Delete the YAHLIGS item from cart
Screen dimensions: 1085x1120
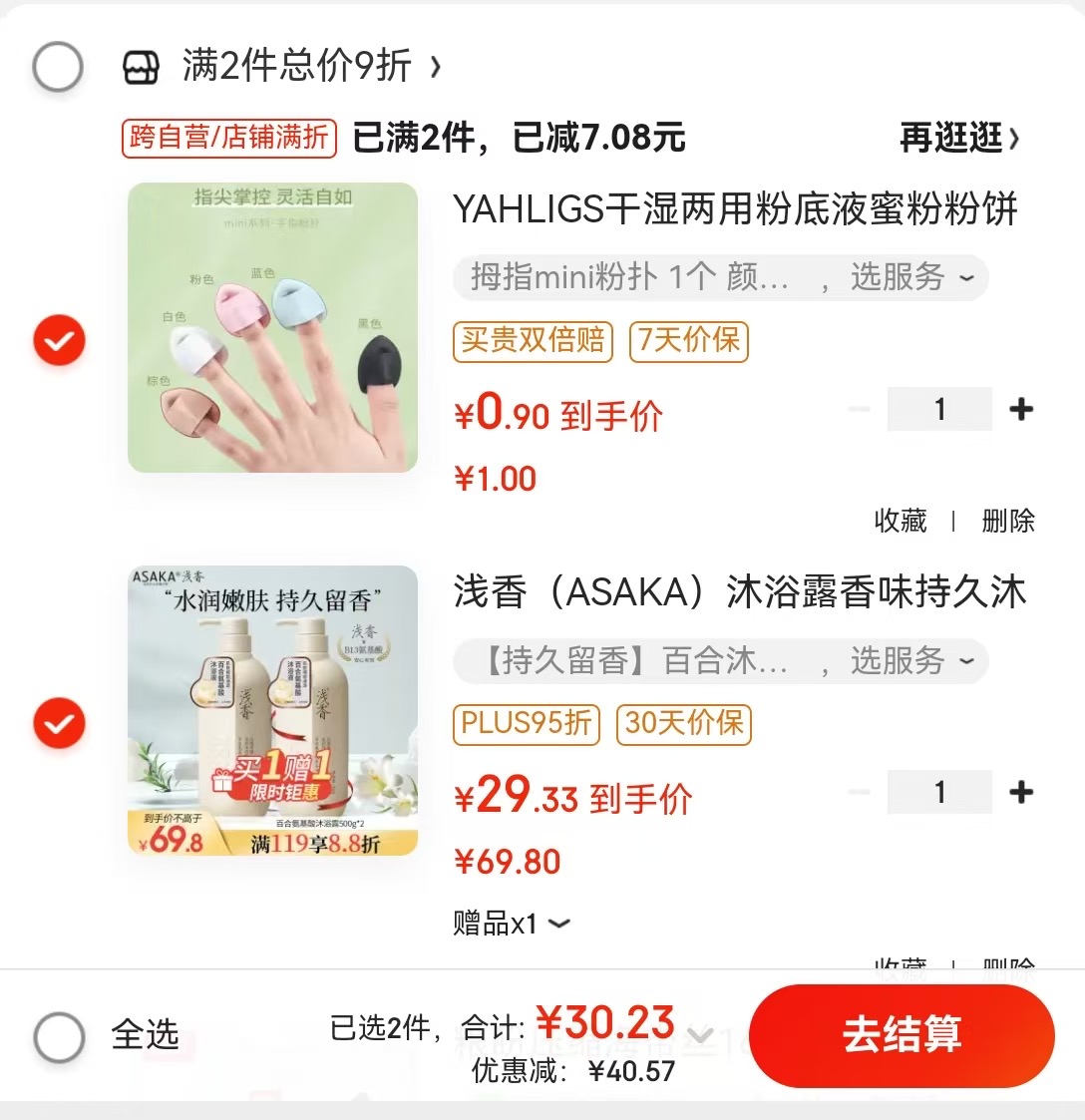[x=1008, y=521]
